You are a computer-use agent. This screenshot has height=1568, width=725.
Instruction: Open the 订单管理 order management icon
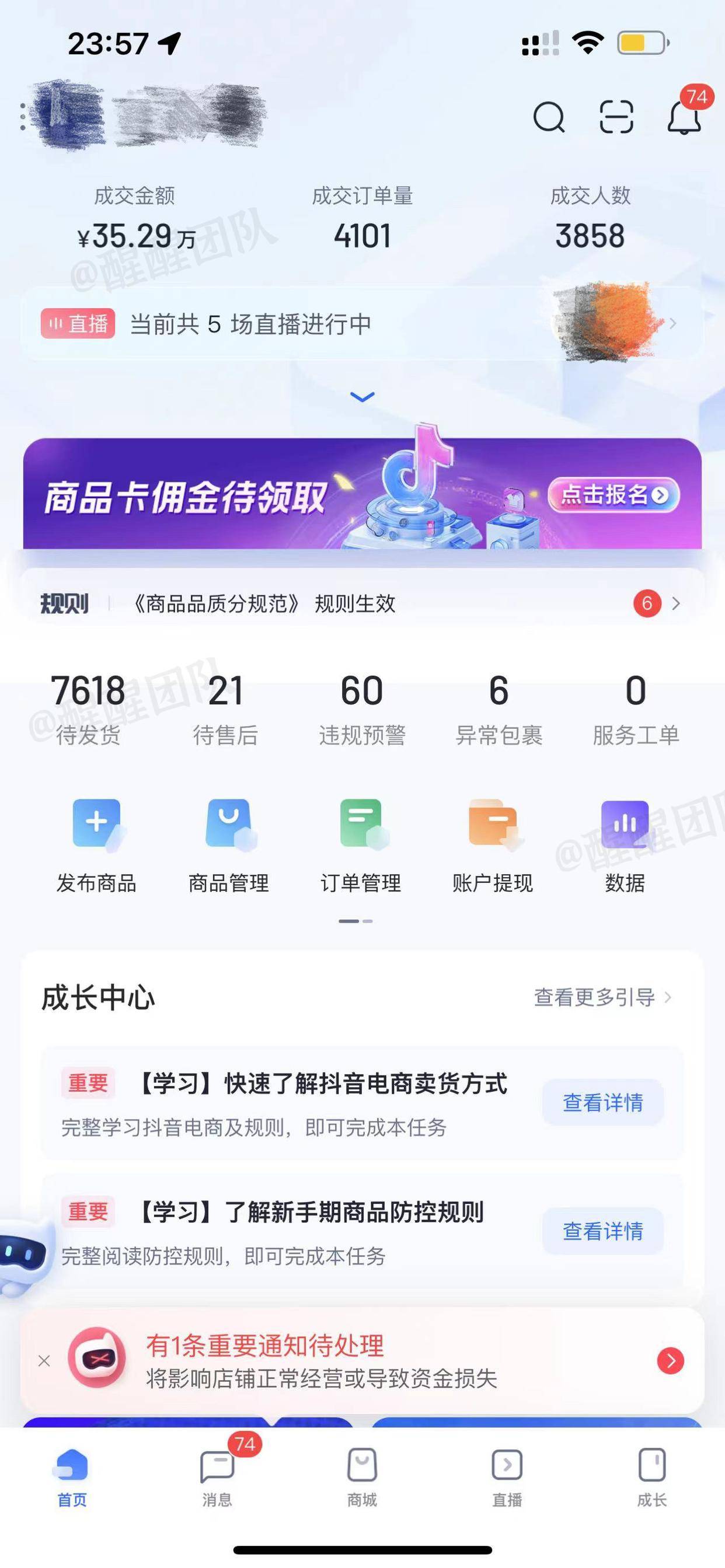point(362,823)
